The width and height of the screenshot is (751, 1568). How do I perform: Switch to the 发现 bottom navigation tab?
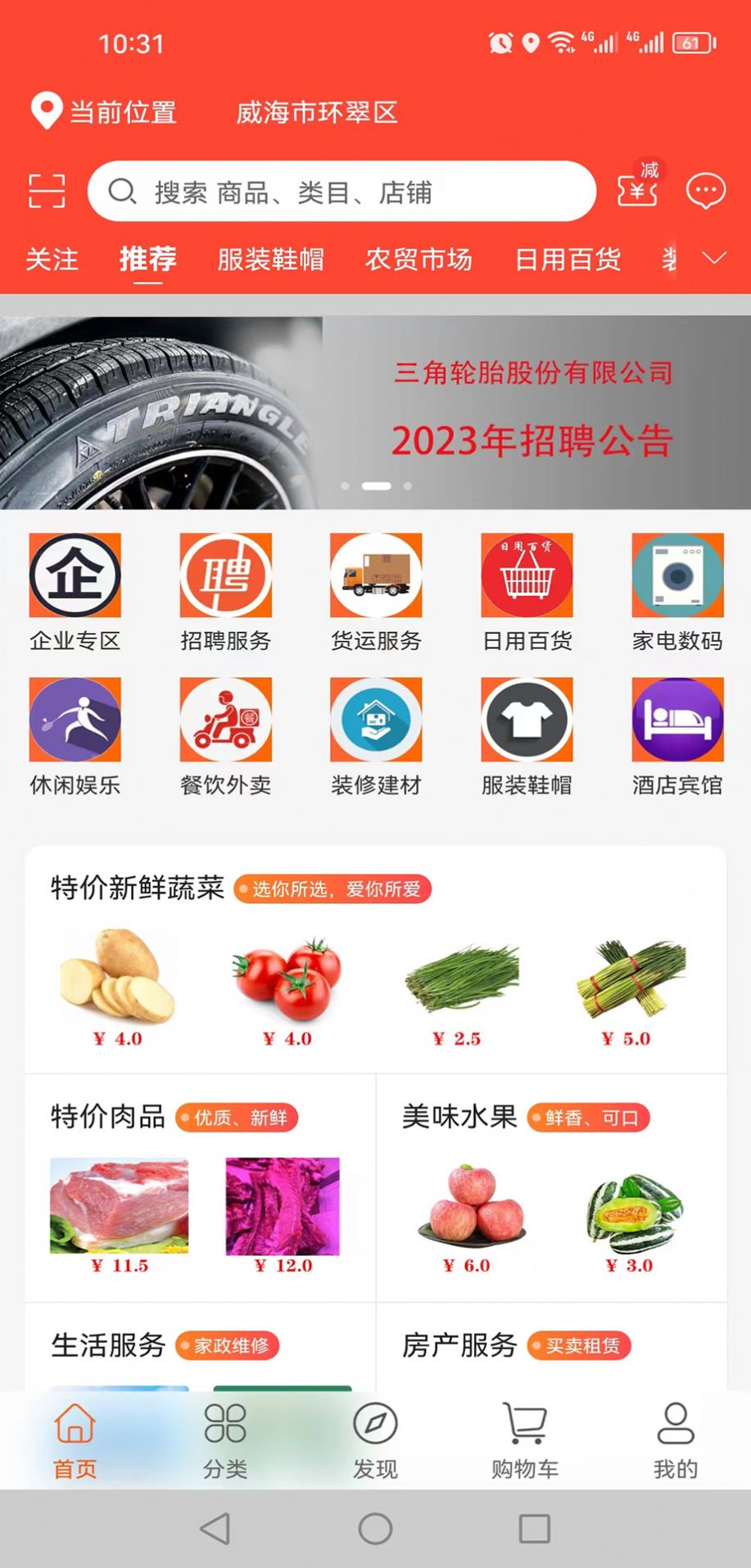[375, 1437]
